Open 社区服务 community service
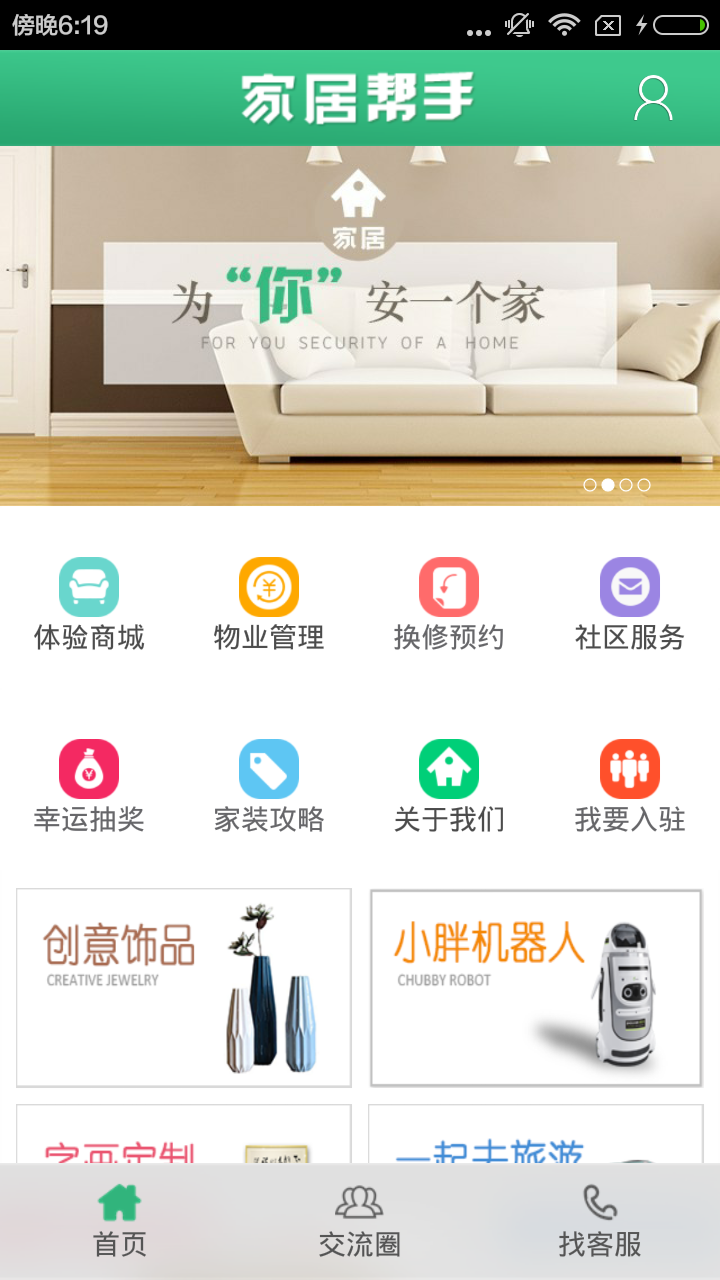 coord(629,605)
